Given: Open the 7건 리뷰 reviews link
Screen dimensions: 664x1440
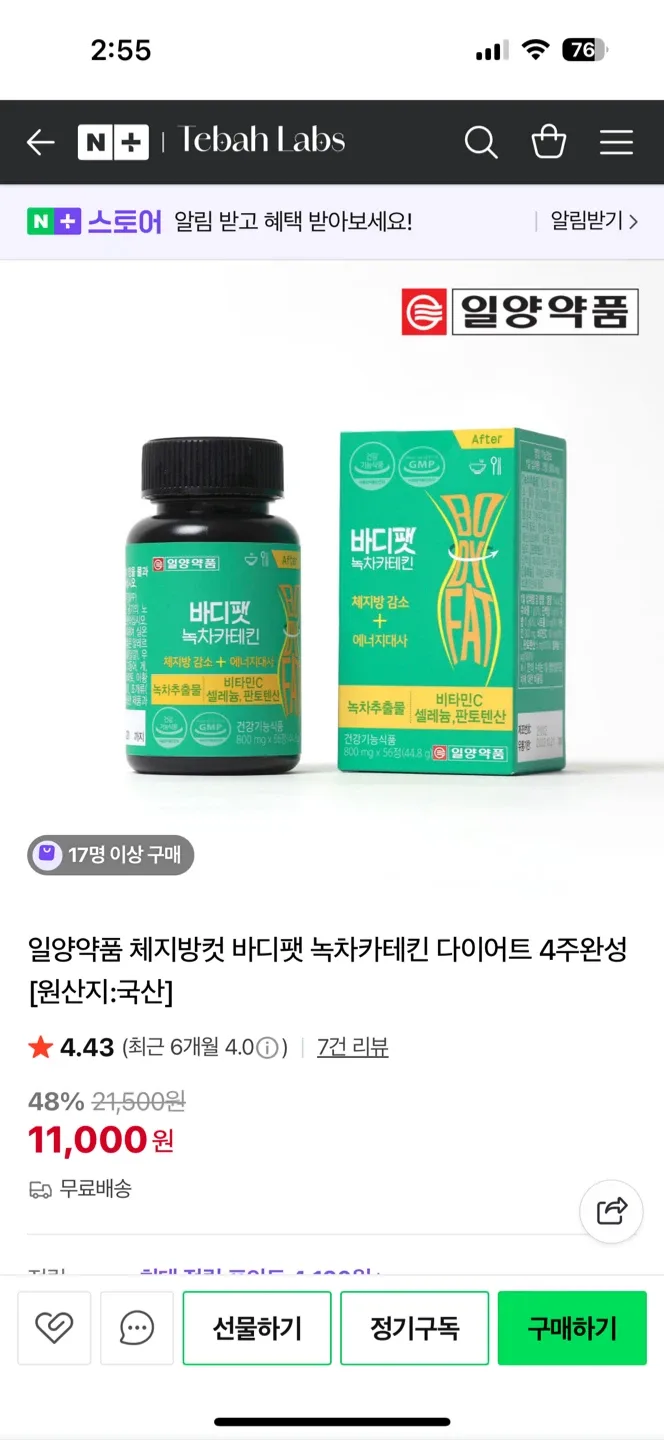Looking at the screenshot, I should 352,1047.
